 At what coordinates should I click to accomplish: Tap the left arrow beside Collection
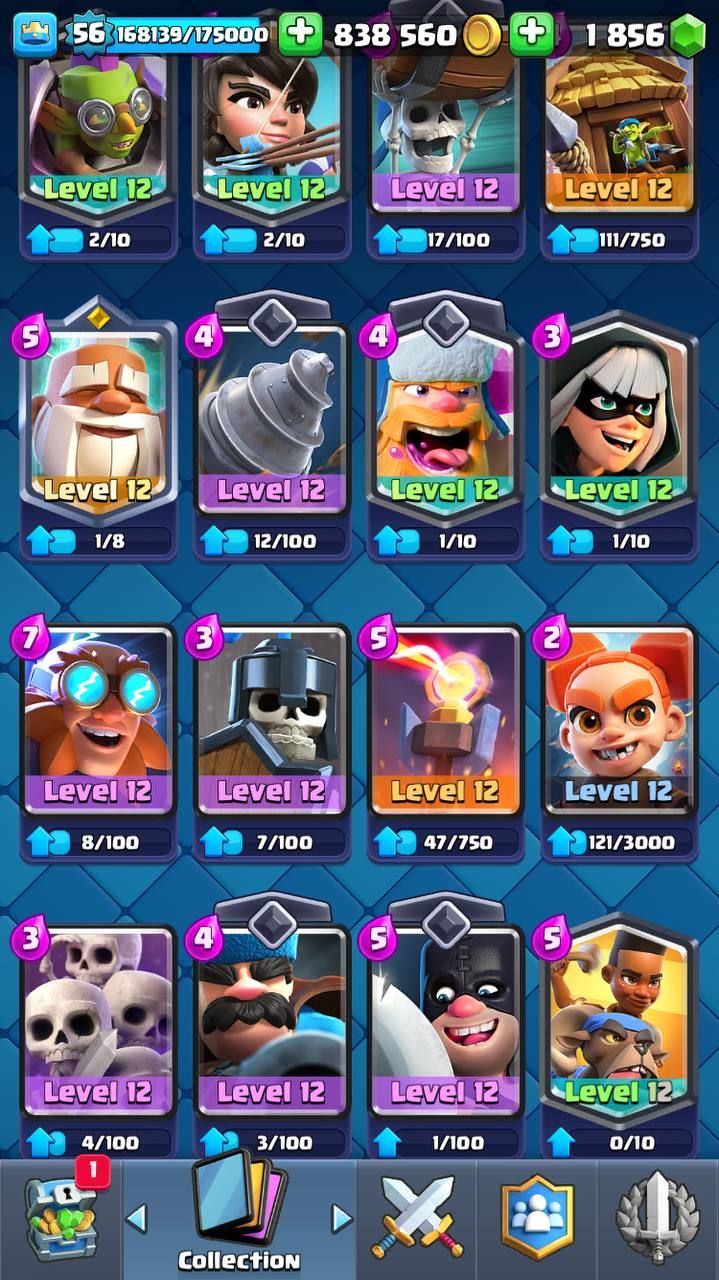pyautogui.click(x=137, y=1218)
